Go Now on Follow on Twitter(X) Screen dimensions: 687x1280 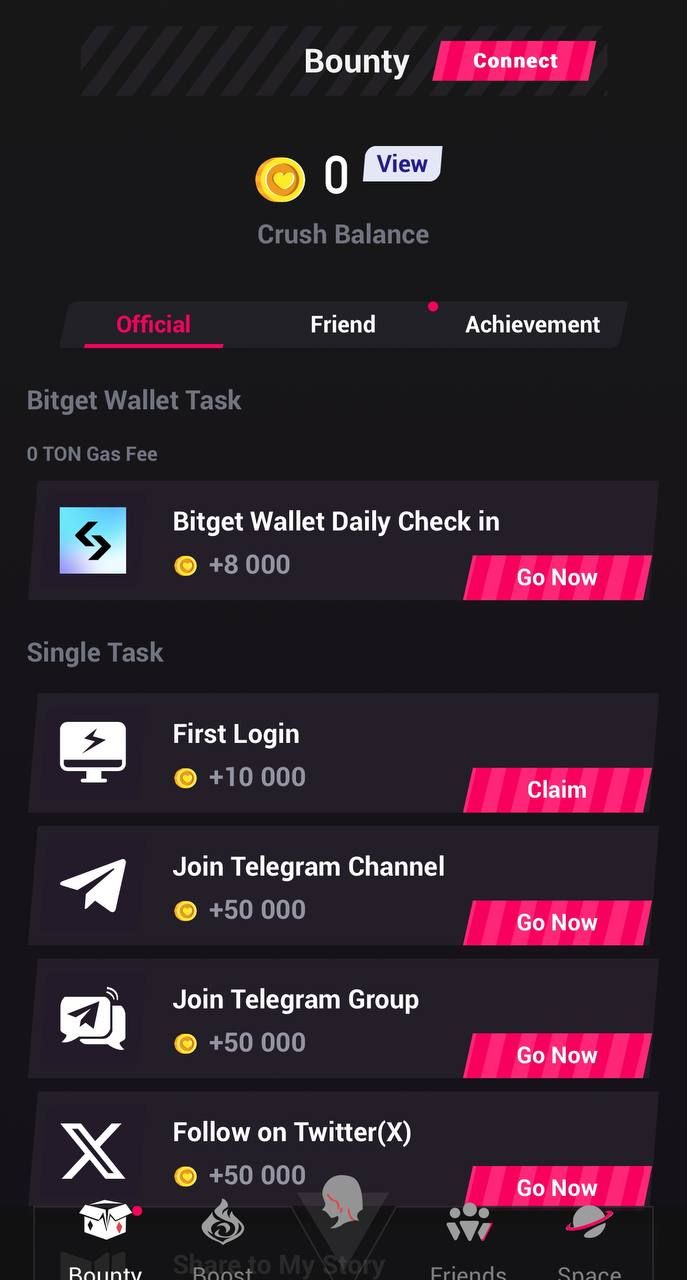pos(557,1187)
